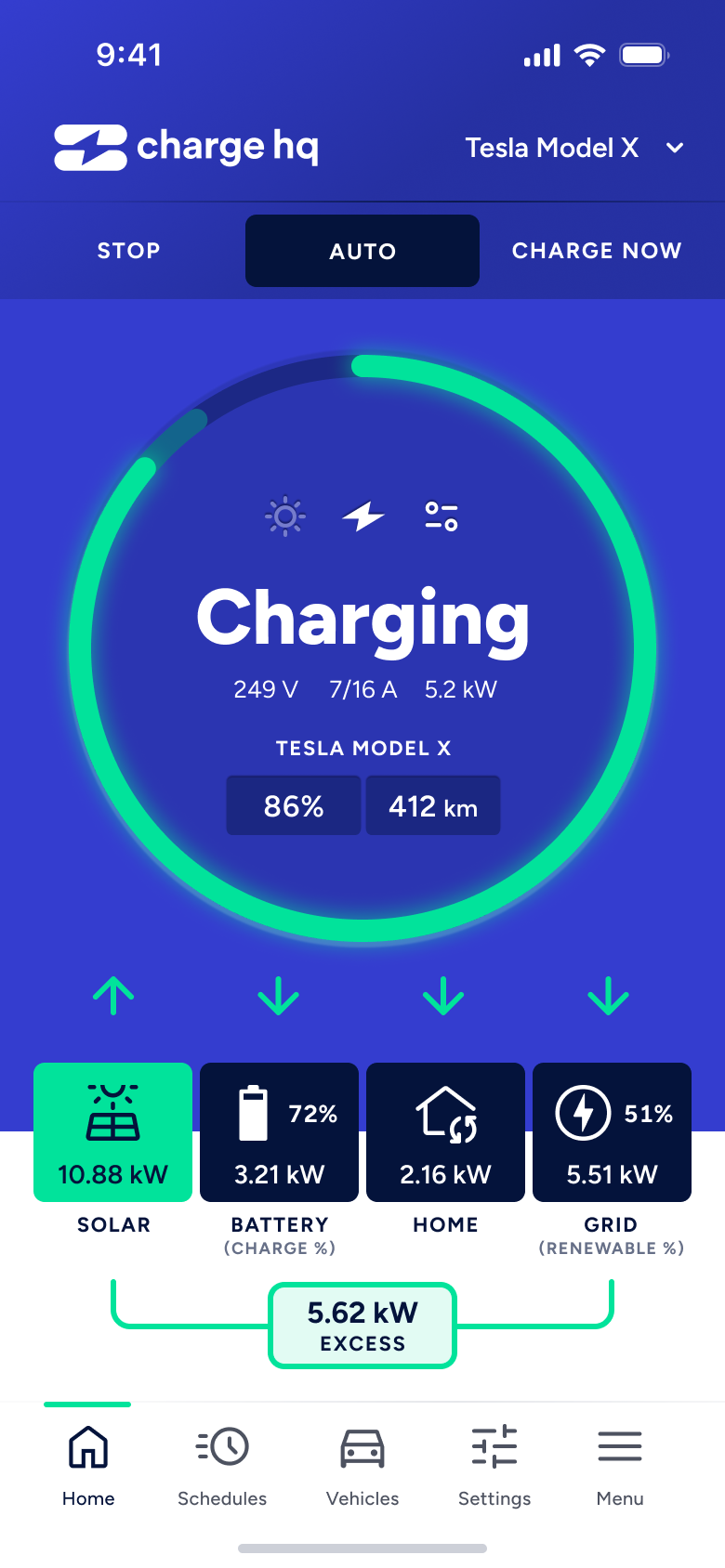The width and height of the screenshot is (725, 1568).
Task: Switch to the Settings tab
Action: [494, 1447]
